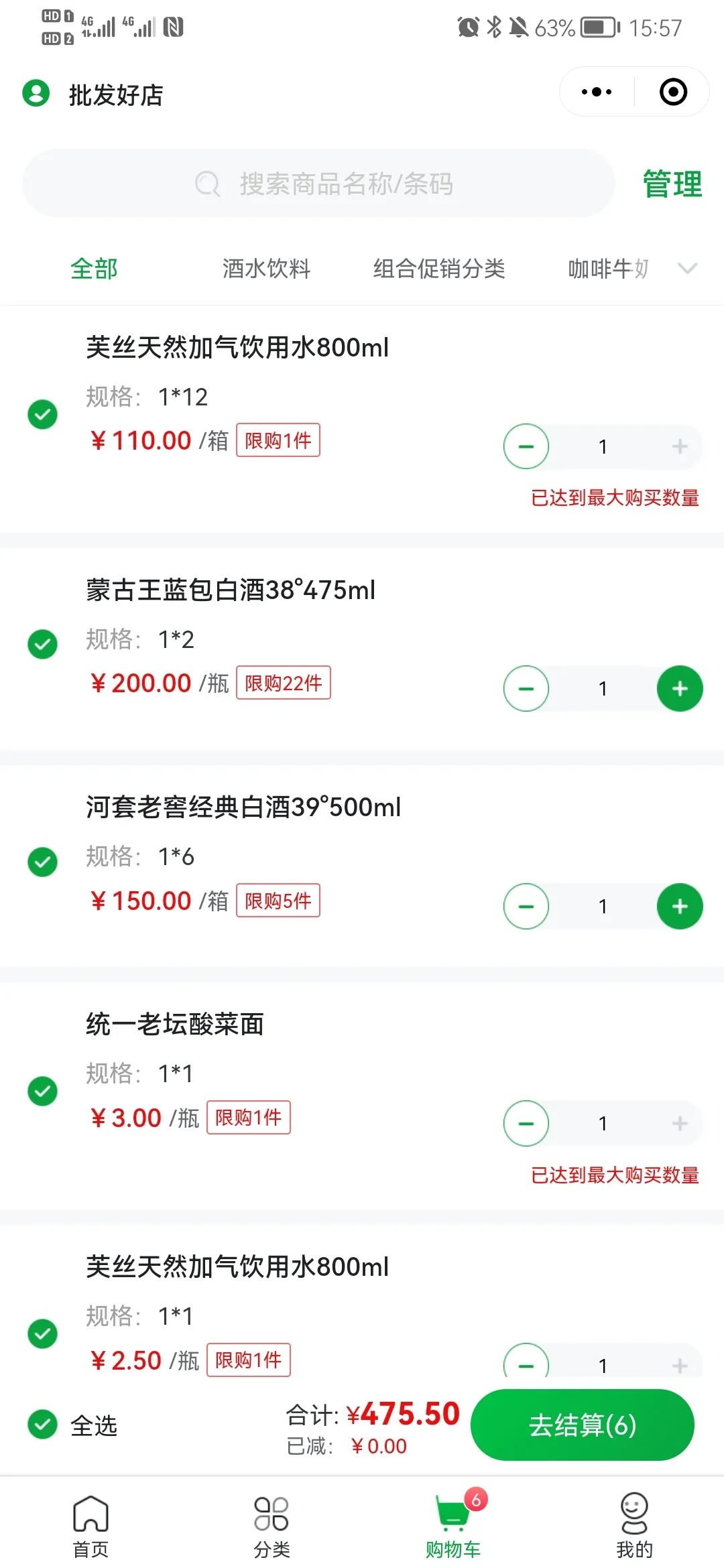Open the mini program's three-dot menu
This screenshot has height=1568, width=724.
point(597,92)
